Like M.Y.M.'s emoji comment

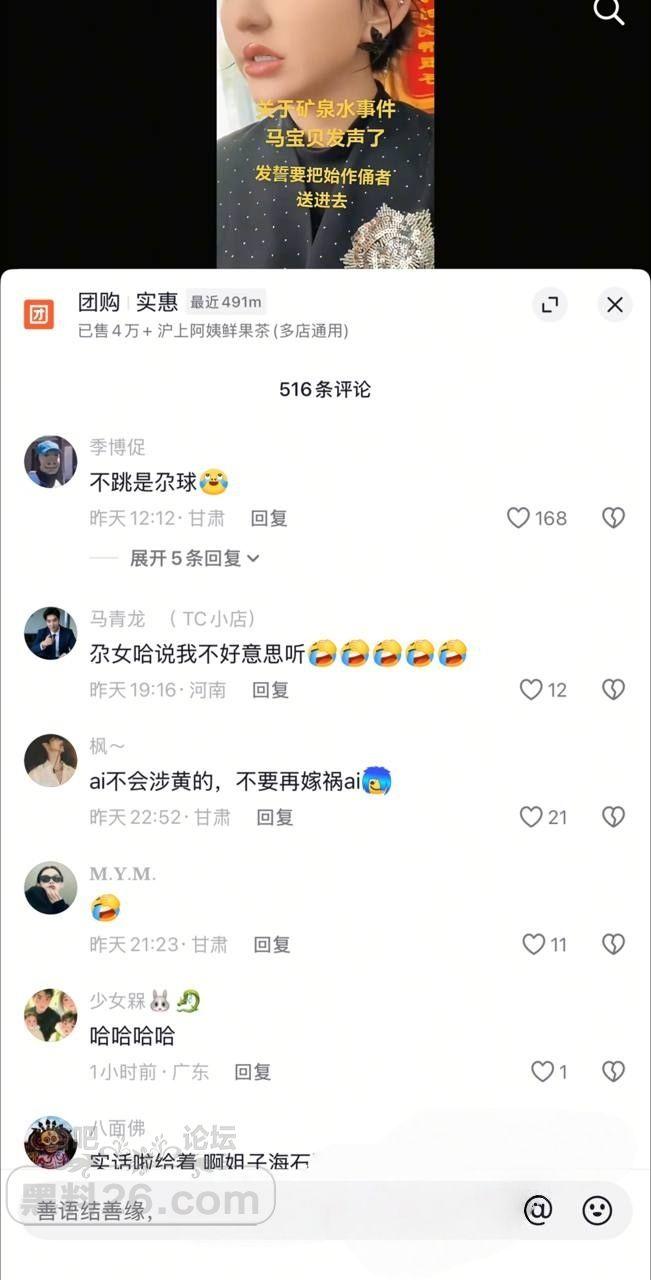(x=534, y=944)
